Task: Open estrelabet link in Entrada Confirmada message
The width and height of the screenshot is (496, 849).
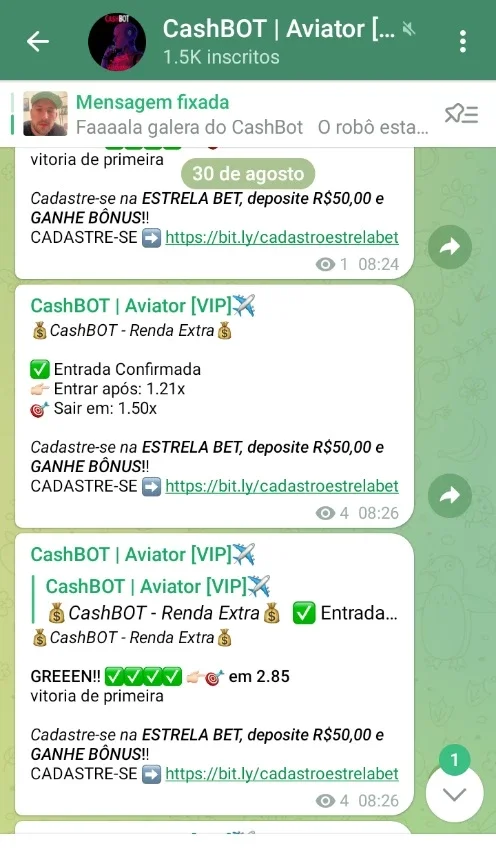Action: (x=282, y=486)
